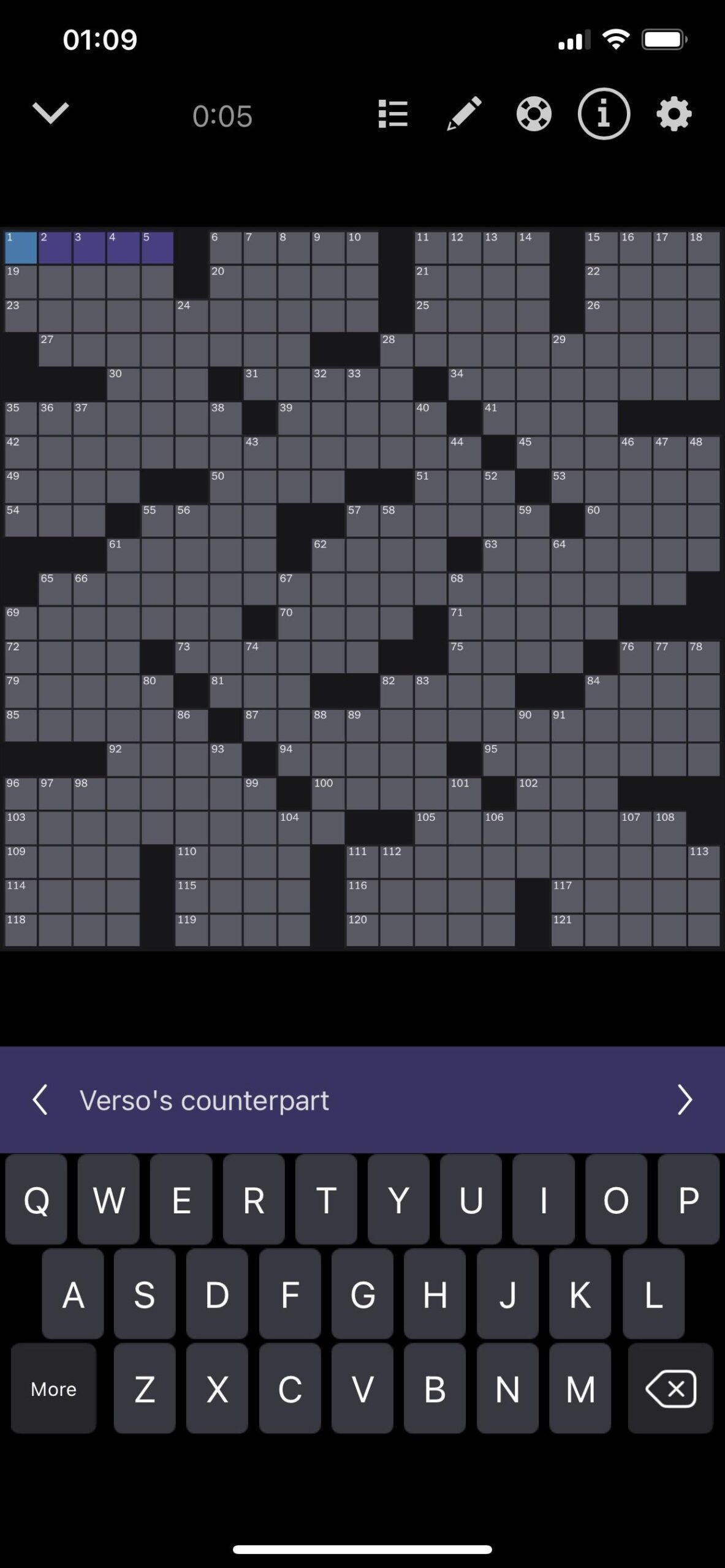Select crossword cell numbered 15

601,247
